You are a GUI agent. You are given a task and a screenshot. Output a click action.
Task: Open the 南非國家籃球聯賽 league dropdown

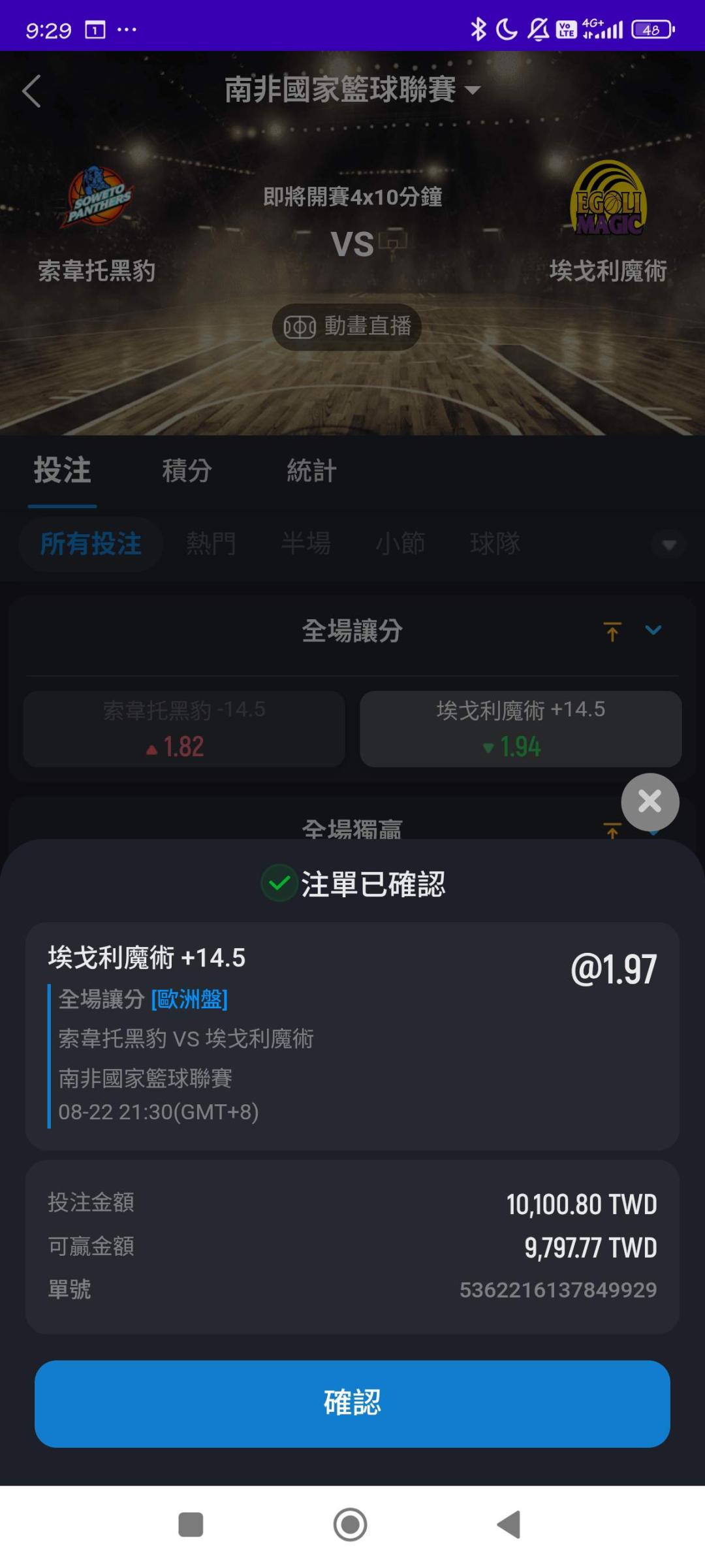click(352, 89)
